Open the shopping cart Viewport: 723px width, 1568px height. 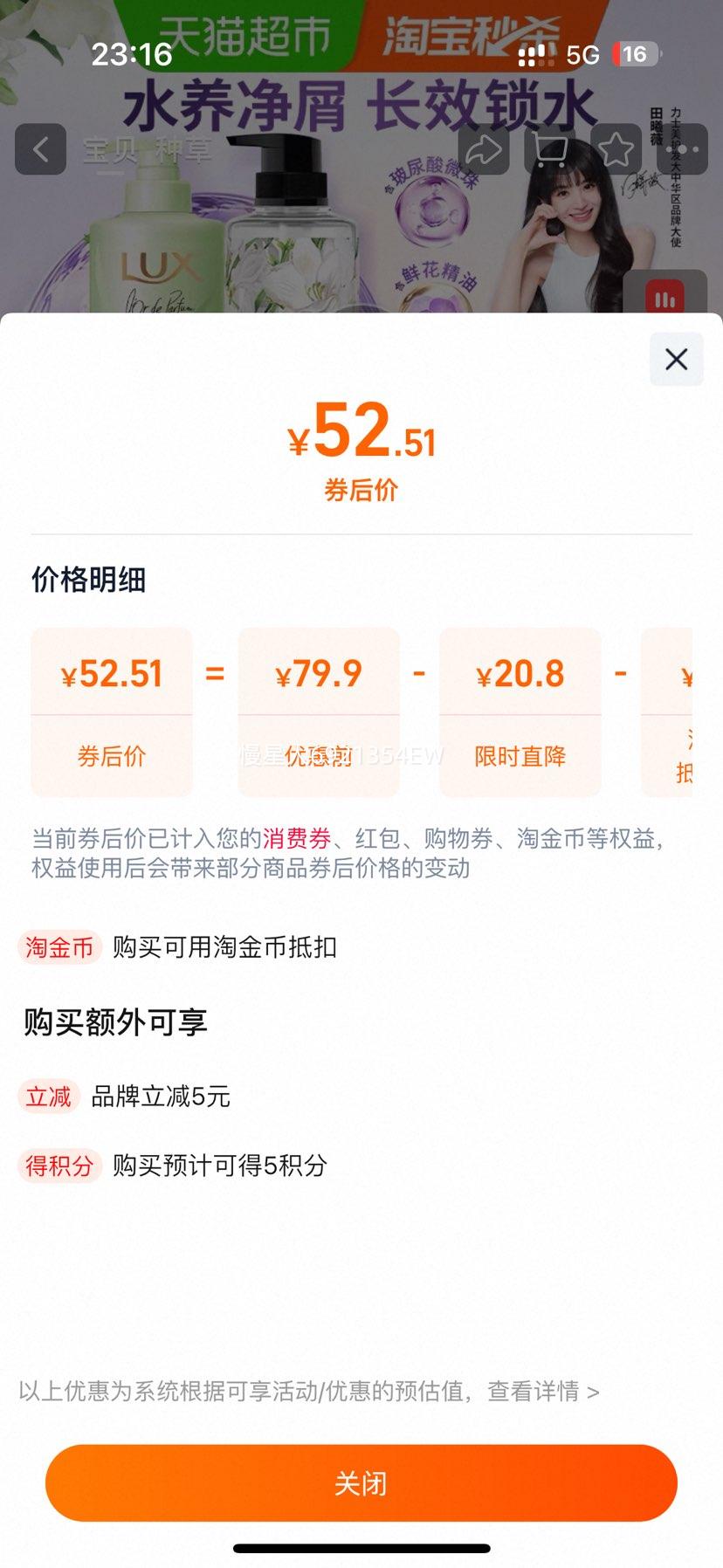551,148
